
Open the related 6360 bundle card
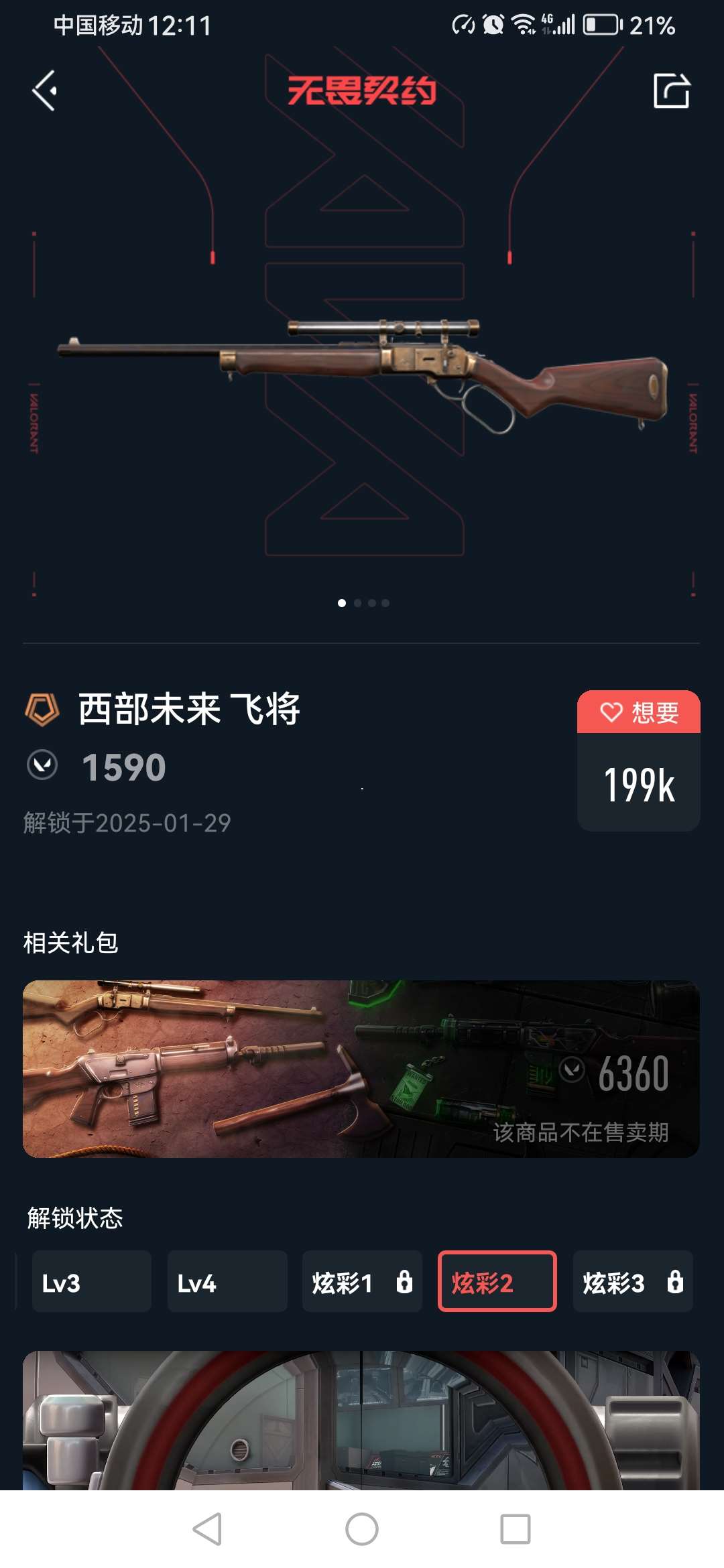pyautogui.click(x=361, y=1069)
